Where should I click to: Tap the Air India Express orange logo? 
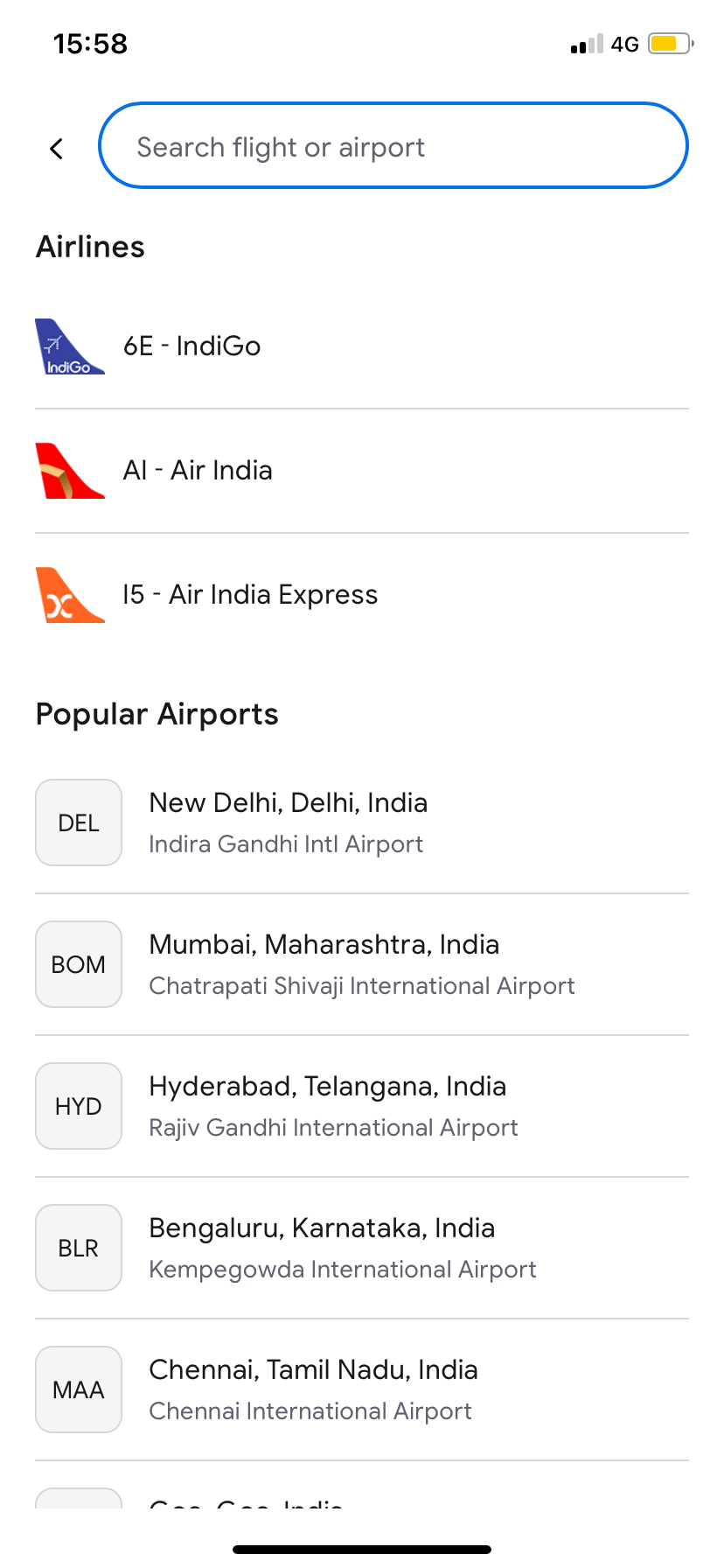(68, 594)
